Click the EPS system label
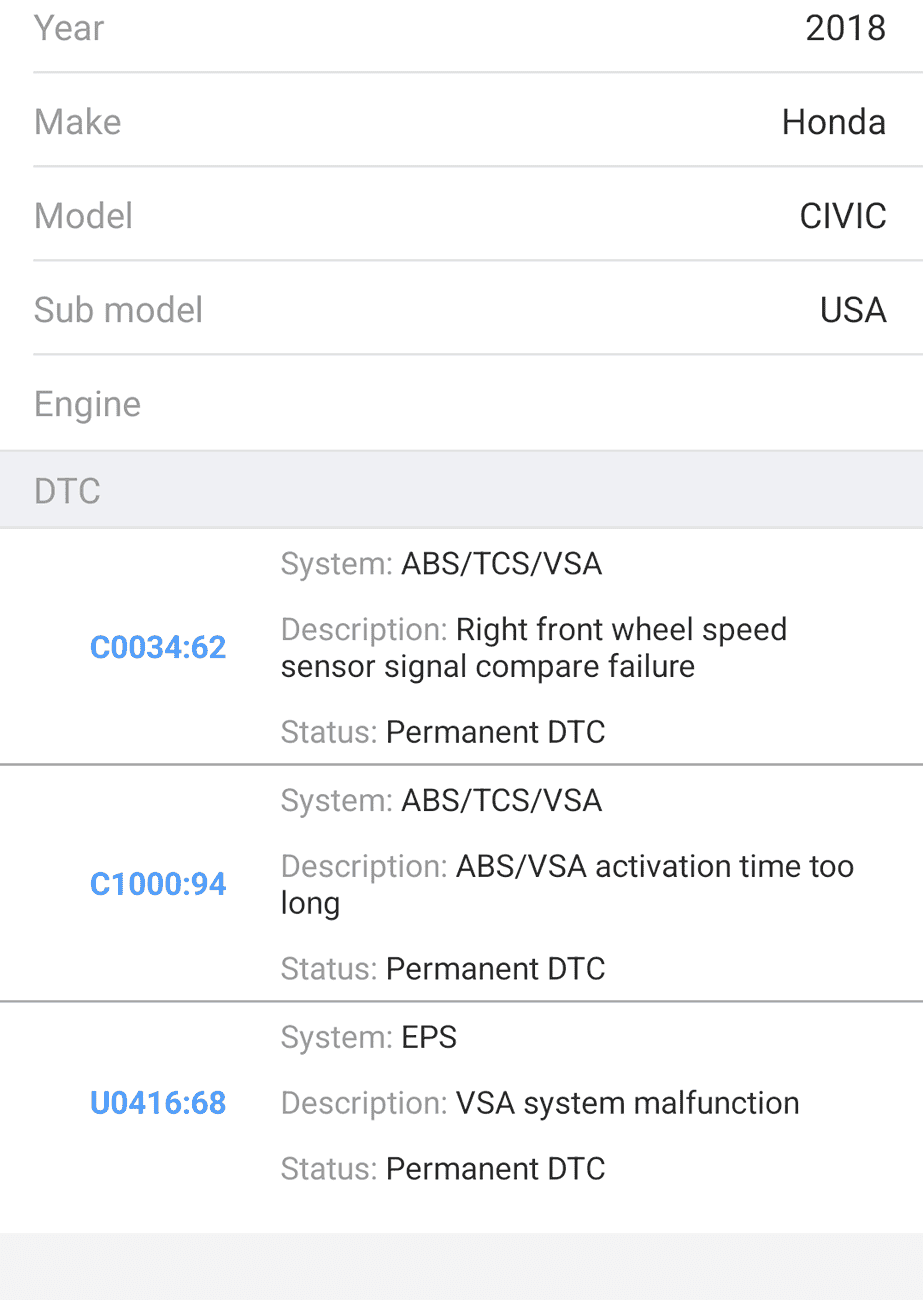 430,1037
